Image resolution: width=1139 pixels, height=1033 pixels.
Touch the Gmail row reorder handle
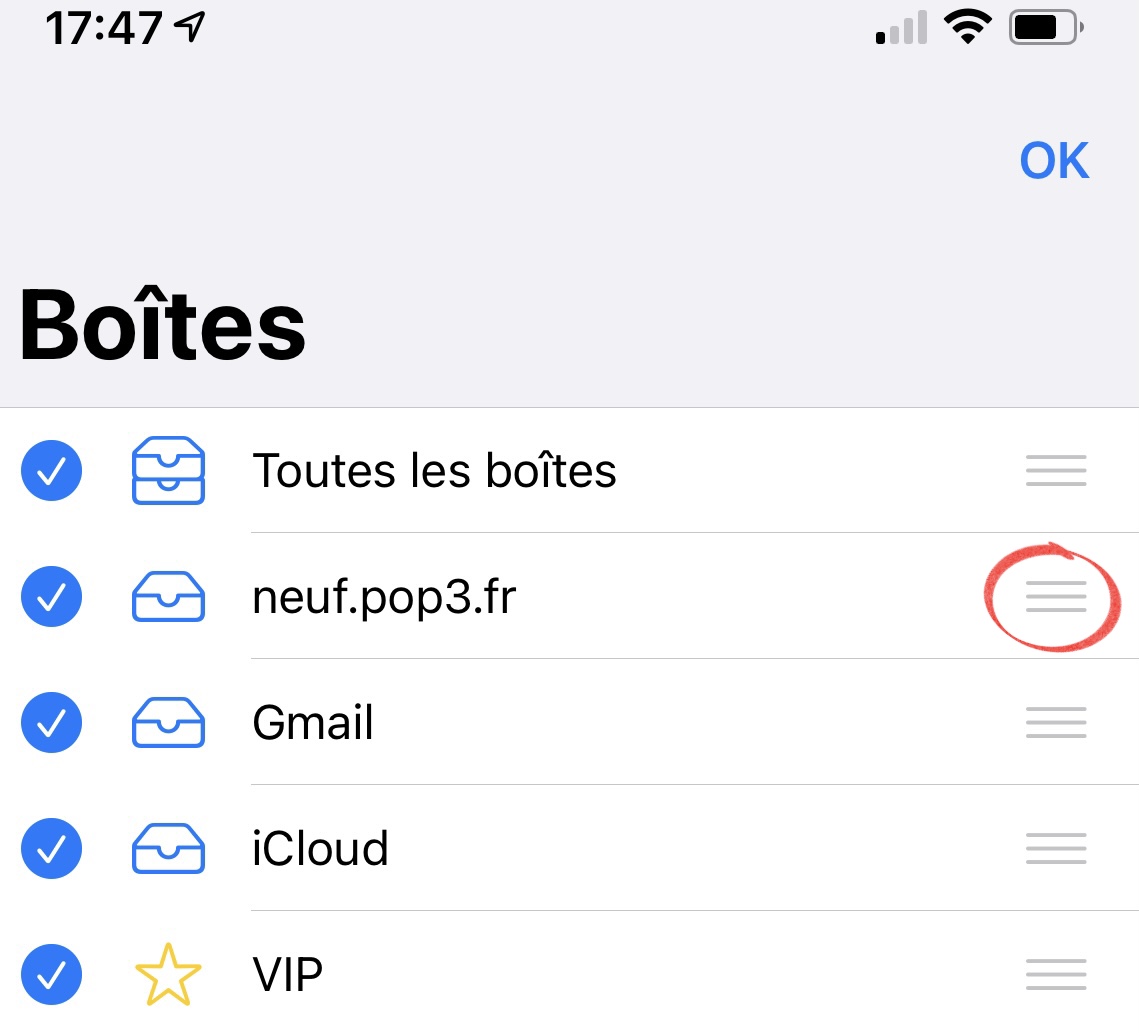click(1055, 722)
